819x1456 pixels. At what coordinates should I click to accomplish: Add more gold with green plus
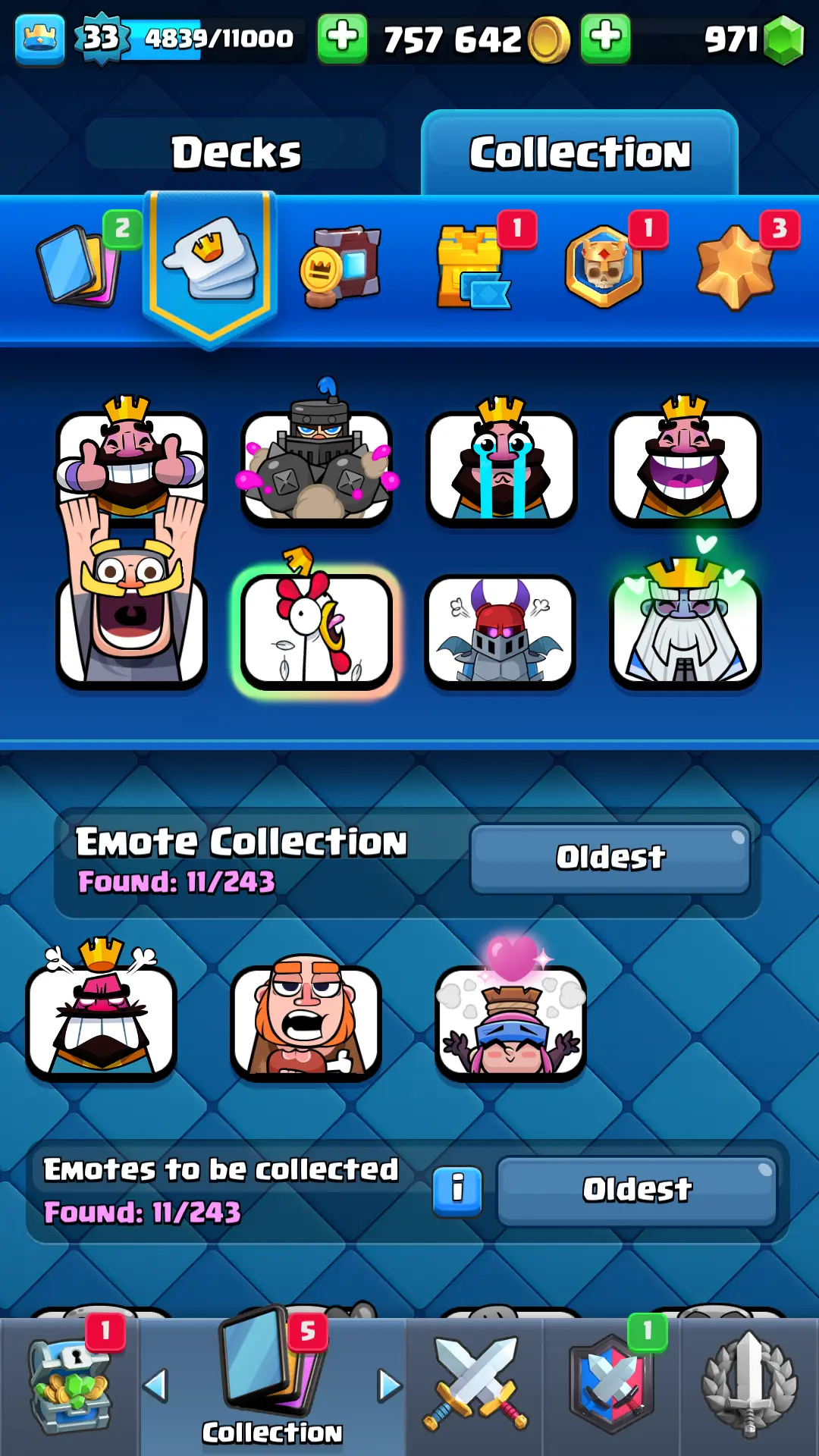pos(342,38)
